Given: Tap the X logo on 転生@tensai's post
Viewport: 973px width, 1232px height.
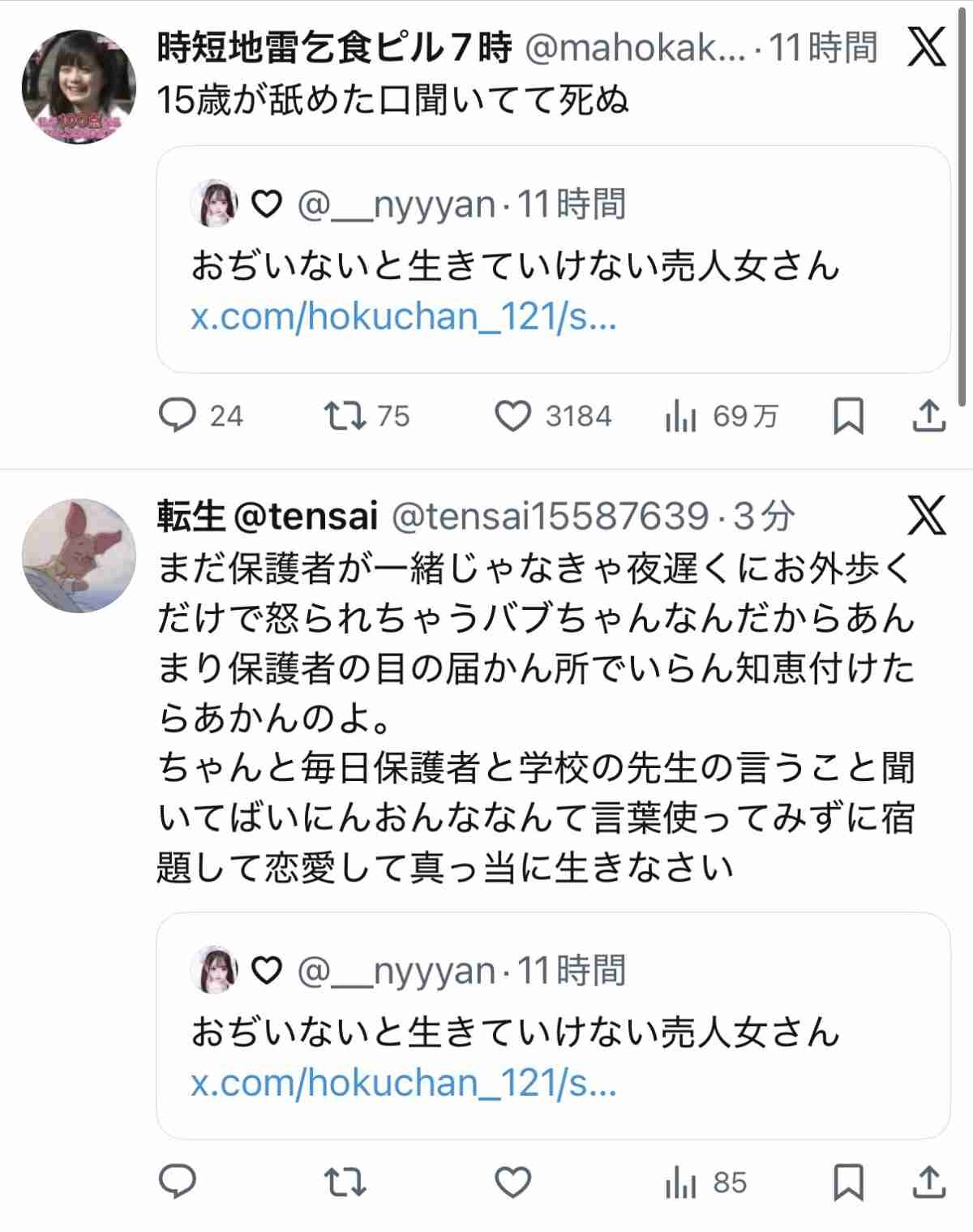Looking at the screenshot, I should pos(927,516).
